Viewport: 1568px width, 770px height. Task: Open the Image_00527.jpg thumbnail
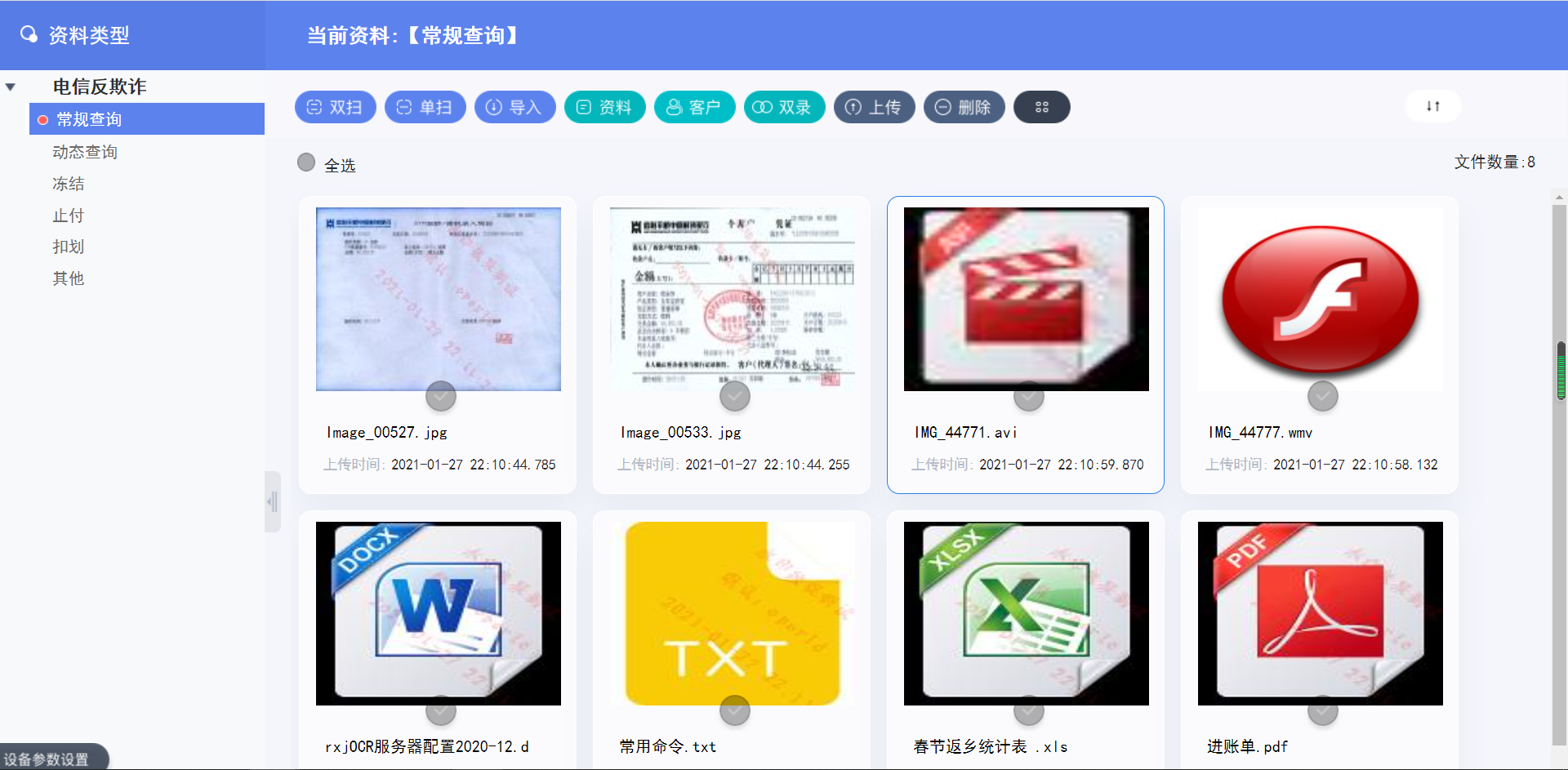pyautogui.click(x=439, y=299)
